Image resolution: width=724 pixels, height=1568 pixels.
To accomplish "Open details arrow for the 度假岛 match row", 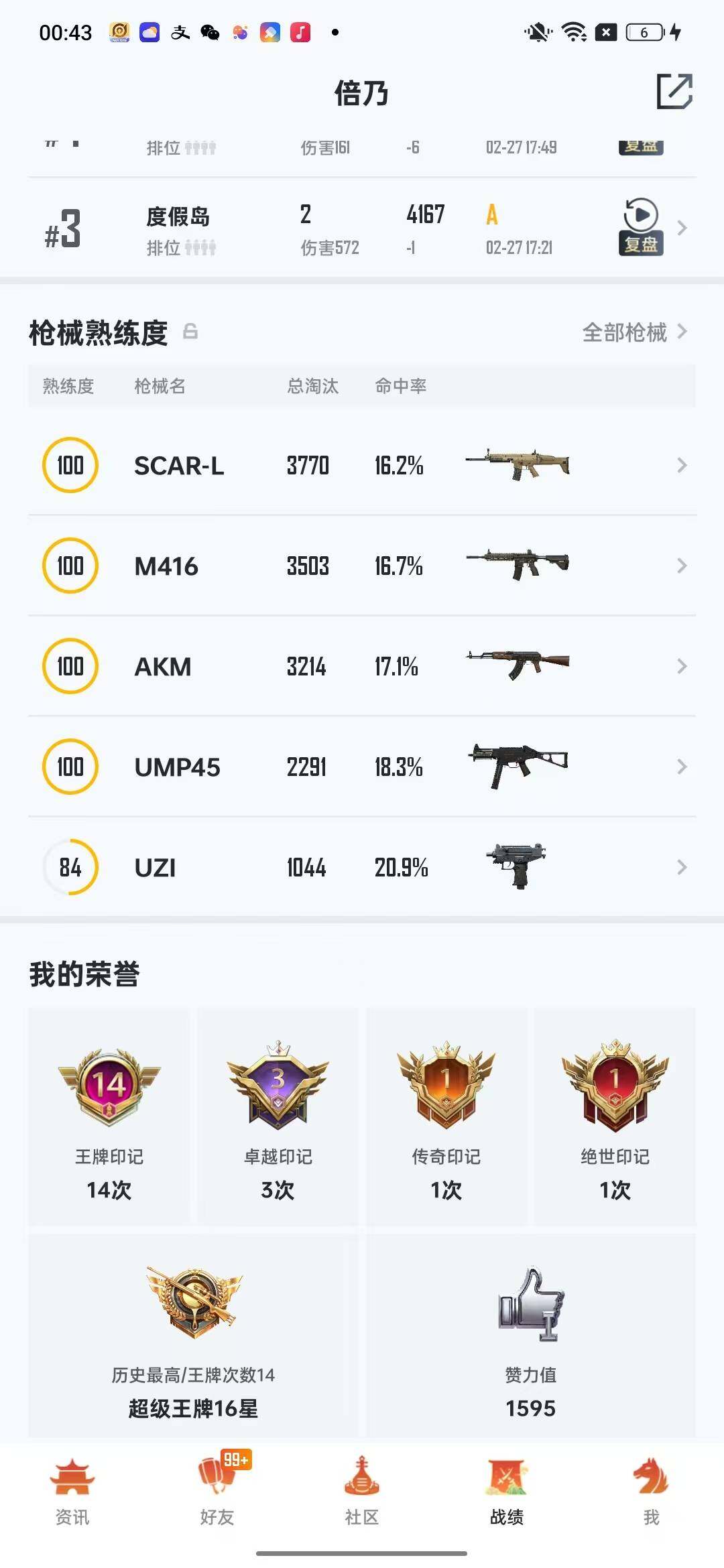I will (x=682, y=228).
